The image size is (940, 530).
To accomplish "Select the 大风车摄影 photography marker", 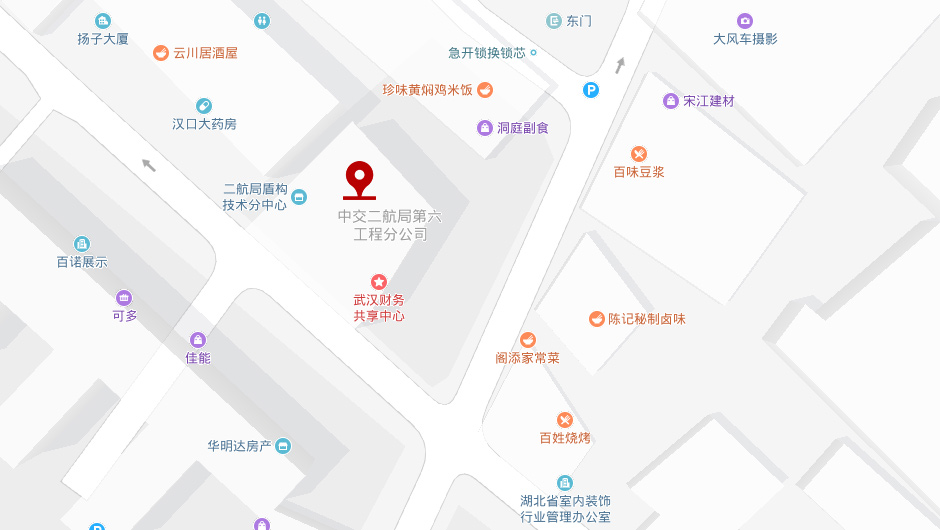I will click(x=745, y=21).
